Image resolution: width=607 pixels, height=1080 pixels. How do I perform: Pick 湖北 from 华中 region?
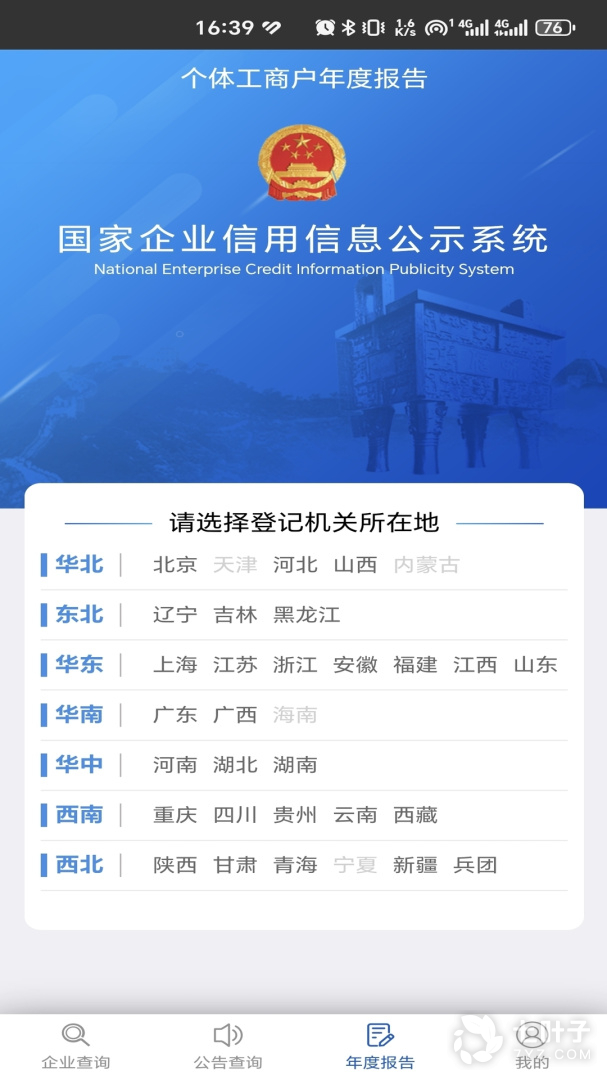(235, 765)
